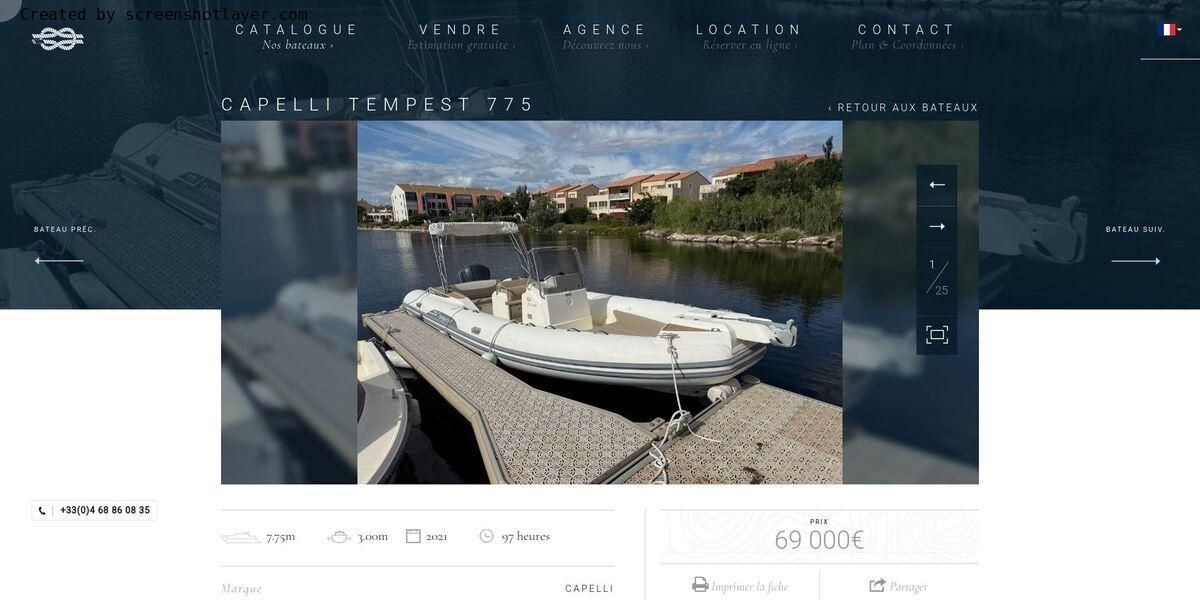Show the next photo with right arrow

[x=937, y=227]
